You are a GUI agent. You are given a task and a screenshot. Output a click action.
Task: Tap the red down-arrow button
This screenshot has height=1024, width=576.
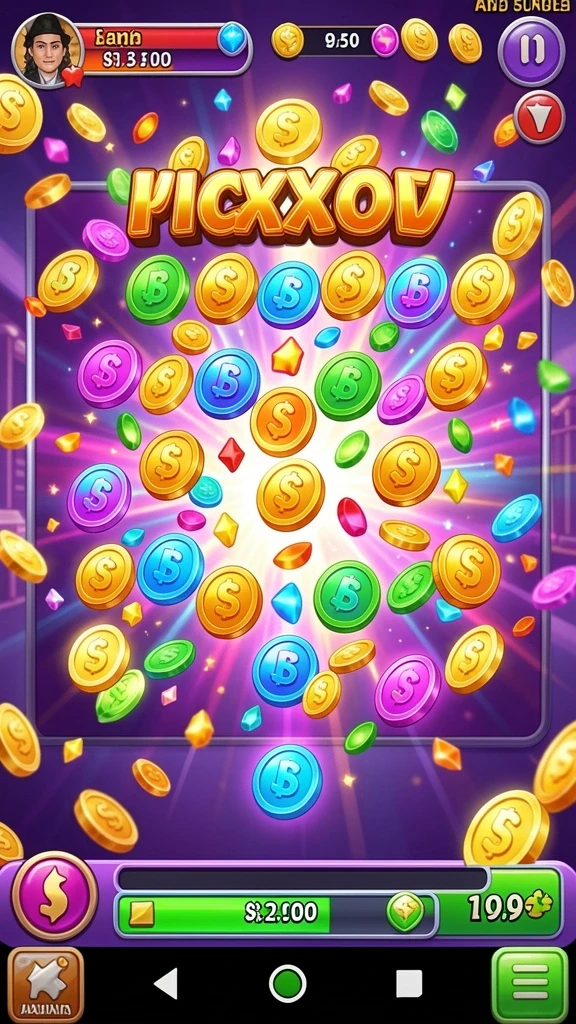point(539,117)
